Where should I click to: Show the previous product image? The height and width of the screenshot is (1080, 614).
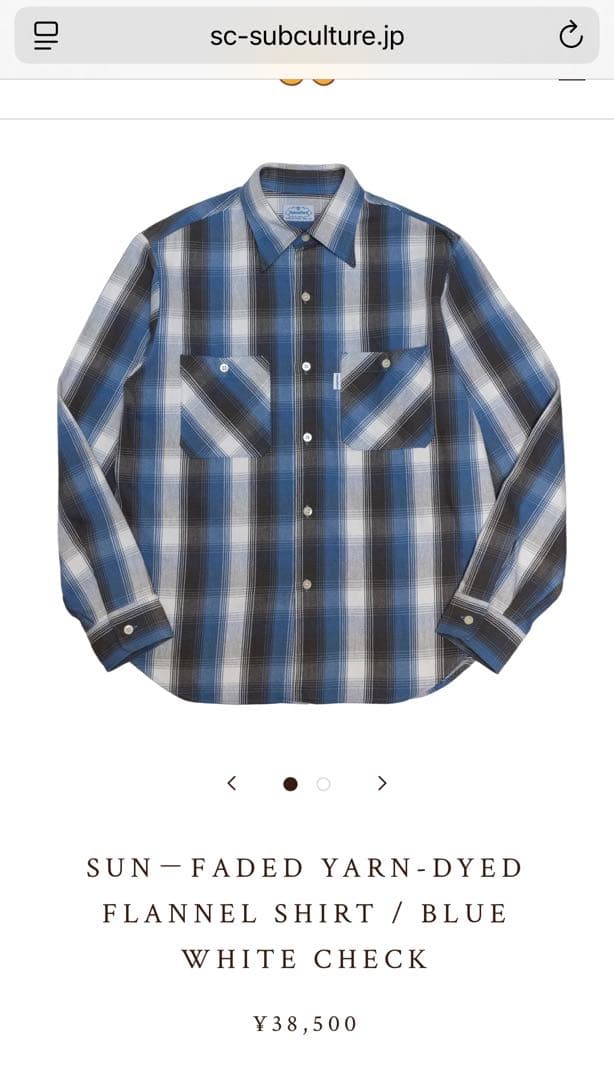232,783
